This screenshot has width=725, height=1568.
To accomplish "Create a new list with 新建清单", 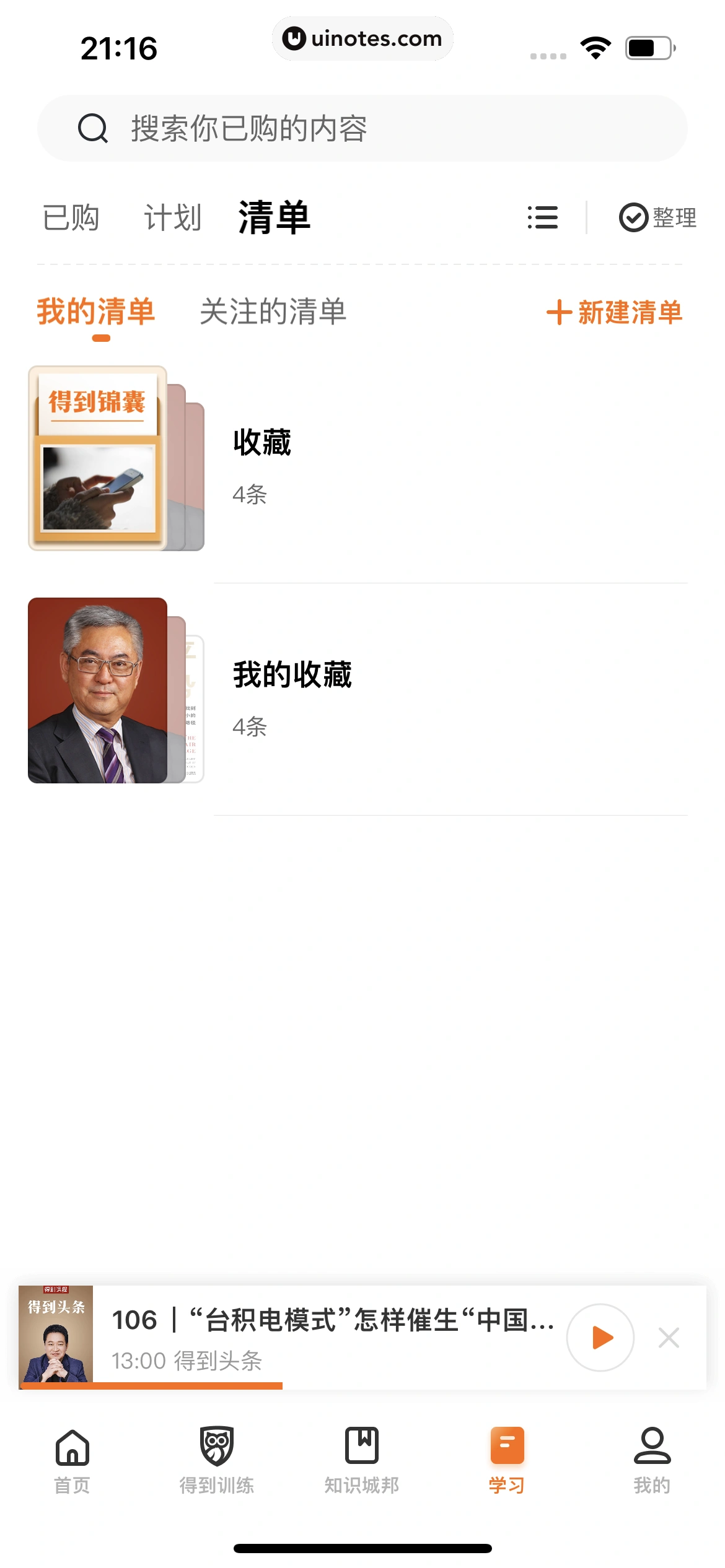I will (614, 312).
